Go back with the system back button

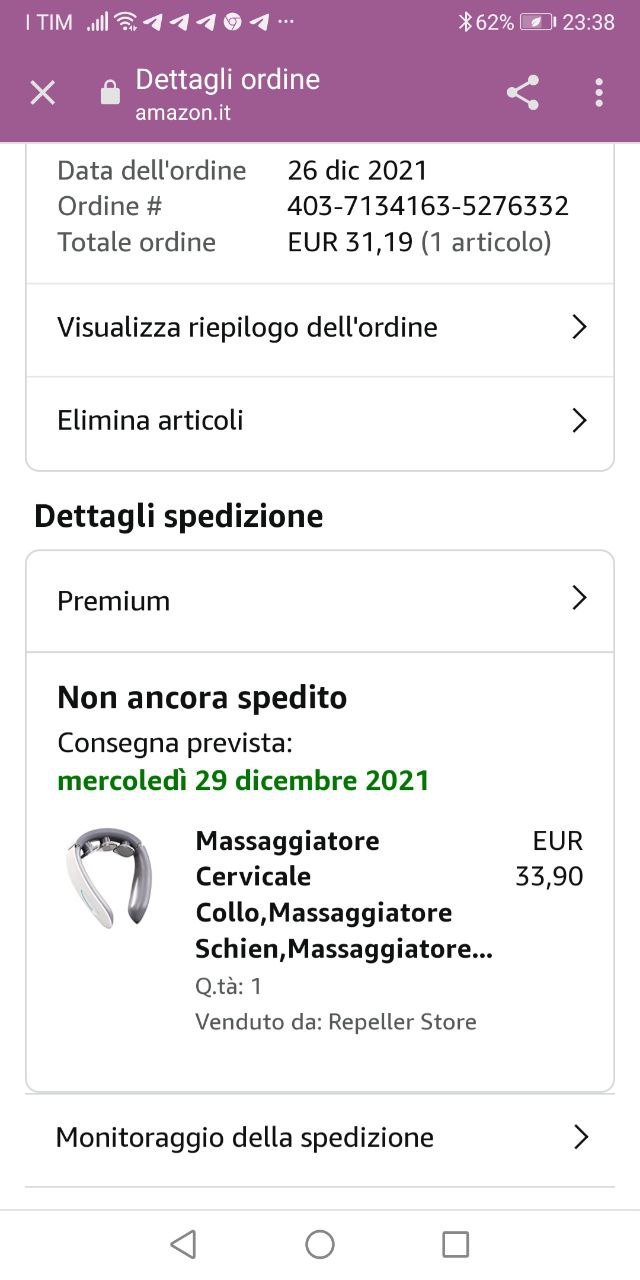(183, 1244)
